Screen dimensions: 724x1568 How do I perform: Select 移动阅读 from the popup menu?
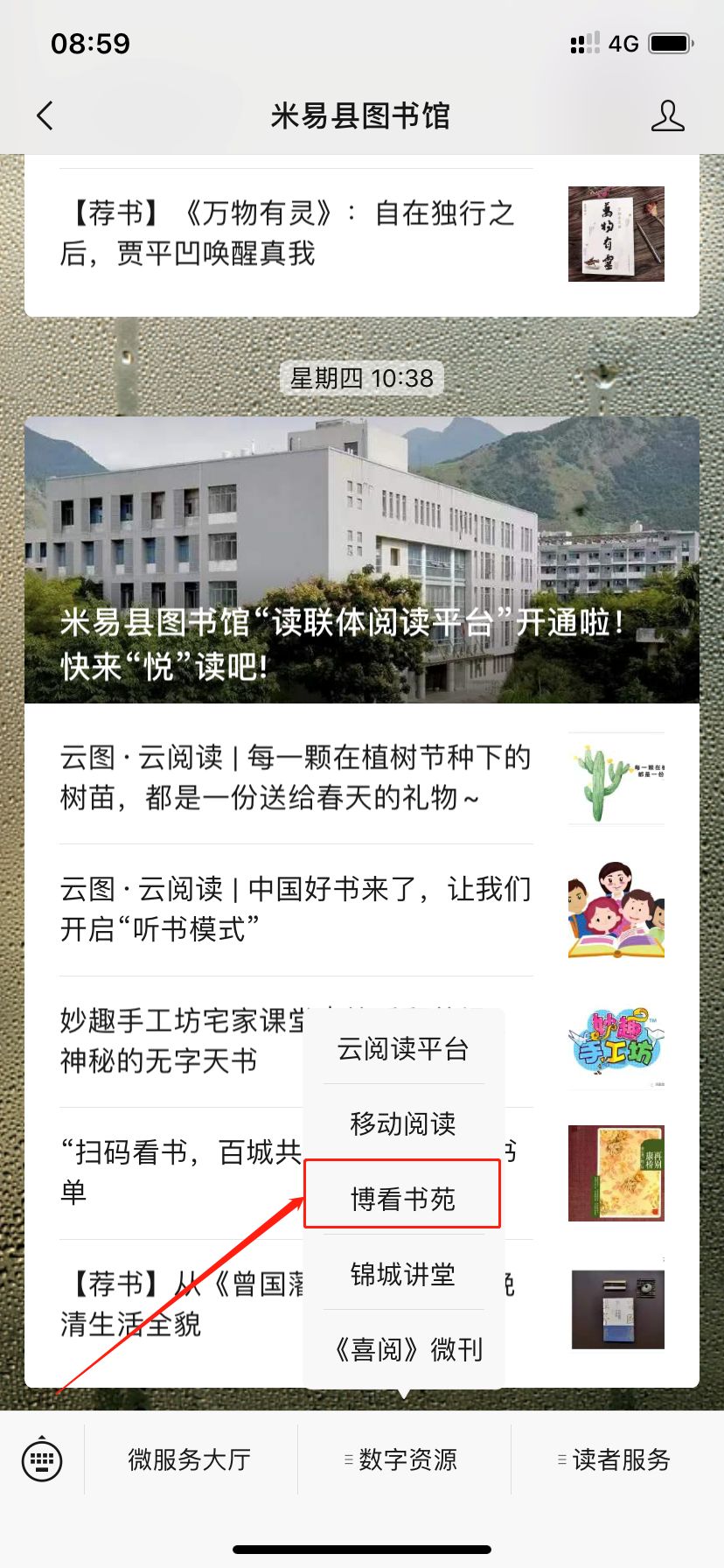click(x=403, y=1123)
